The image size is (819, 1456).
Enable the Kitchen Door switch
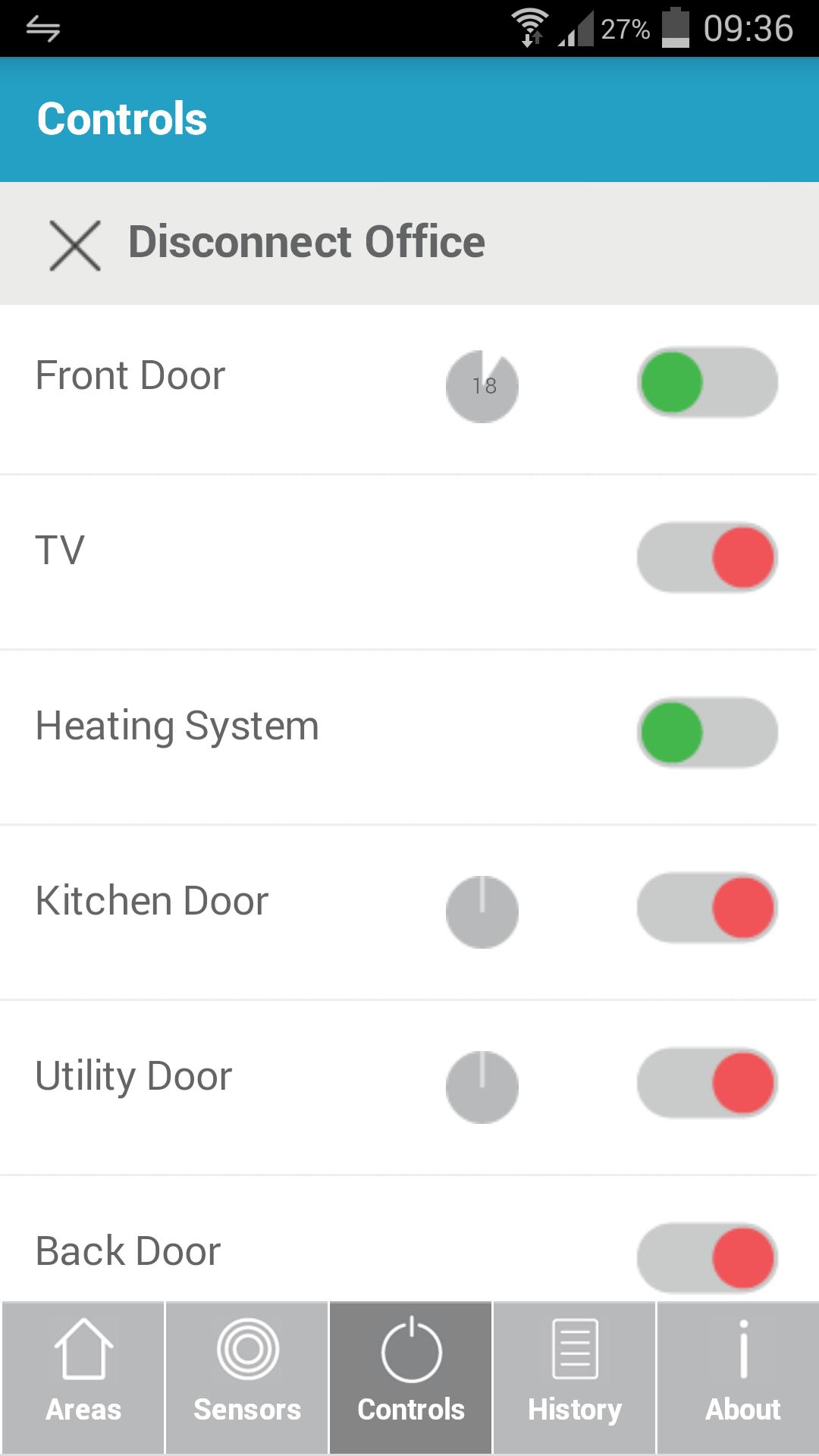coord(707,908)
